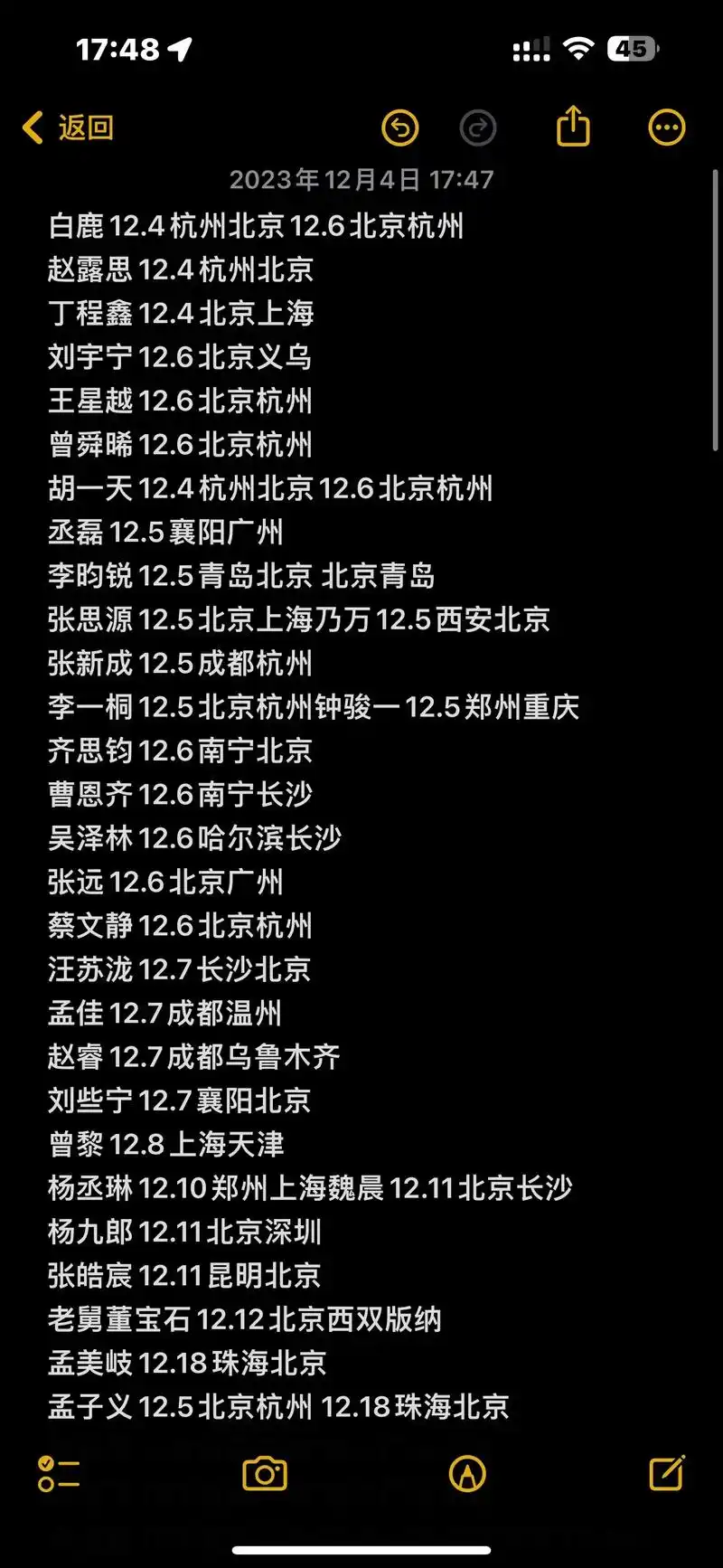The image size is (723, 1568).
Task: Open the Markup pen tool
Action: (465, 1473)
